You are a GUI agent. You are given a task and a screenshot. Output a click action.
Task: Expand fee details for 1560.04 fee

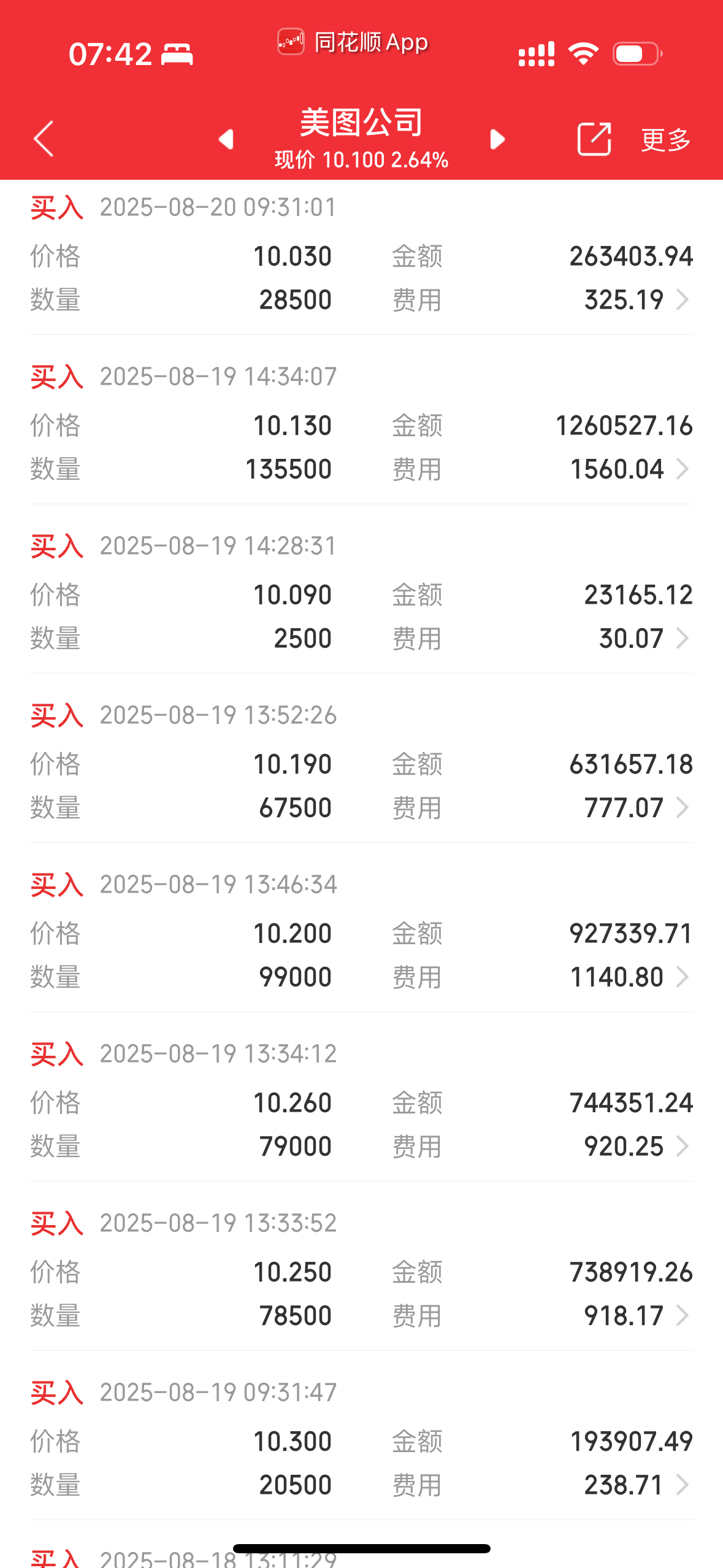682,469
